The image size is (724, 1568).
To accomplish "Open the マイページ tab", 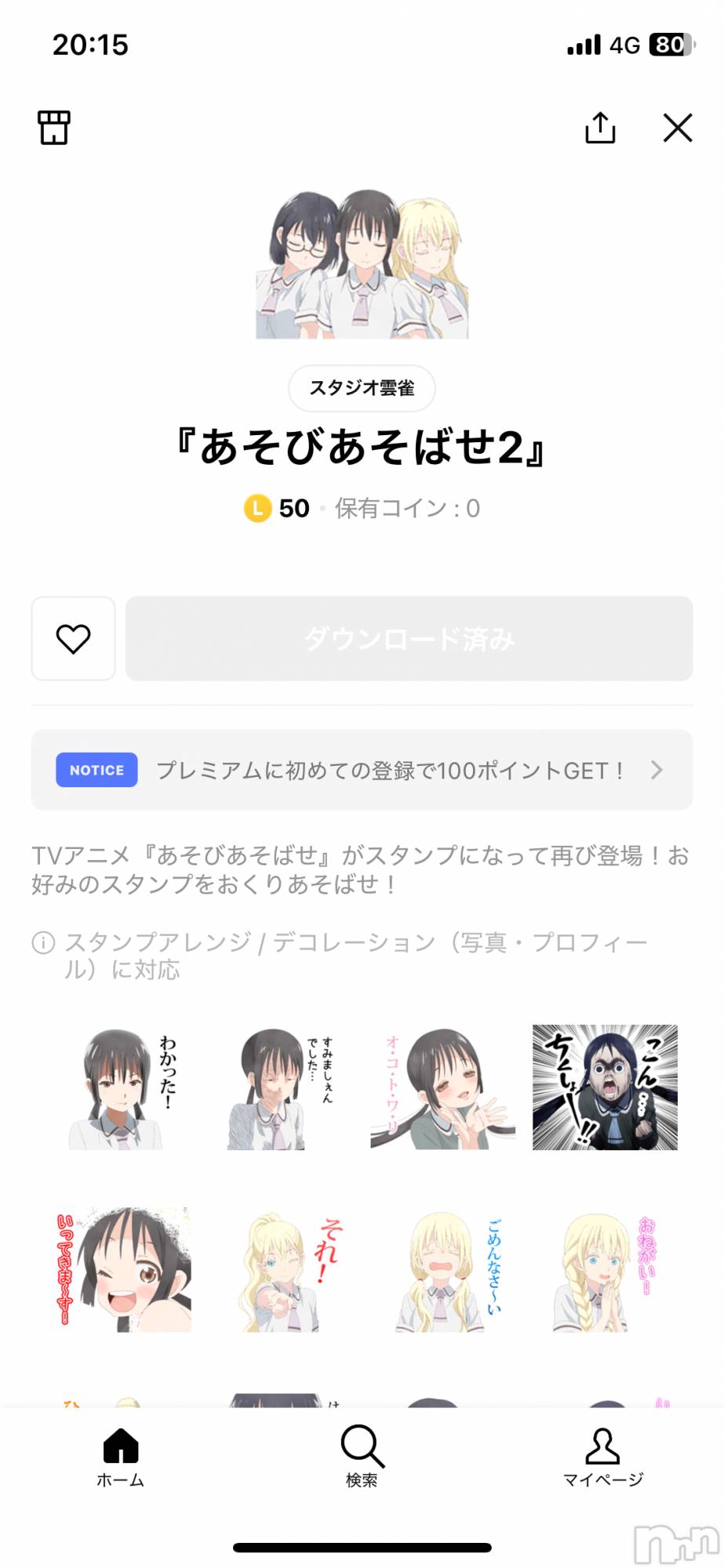I will (x=602, y=1458).
